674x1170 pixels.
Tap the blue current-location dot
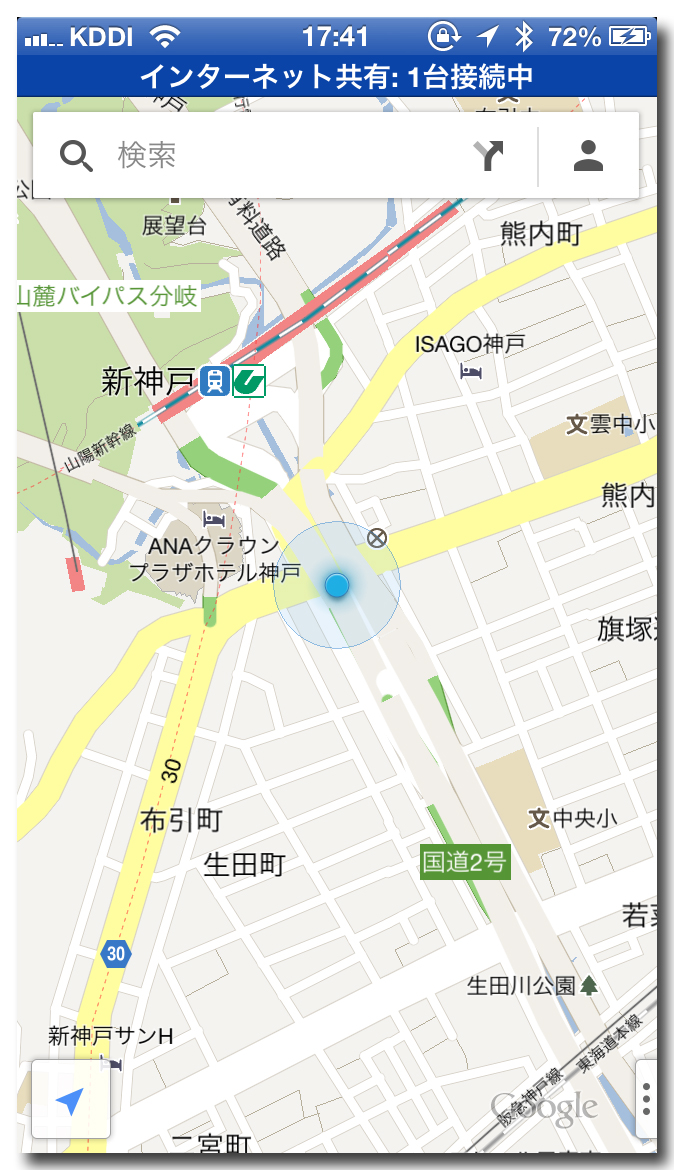337,585
